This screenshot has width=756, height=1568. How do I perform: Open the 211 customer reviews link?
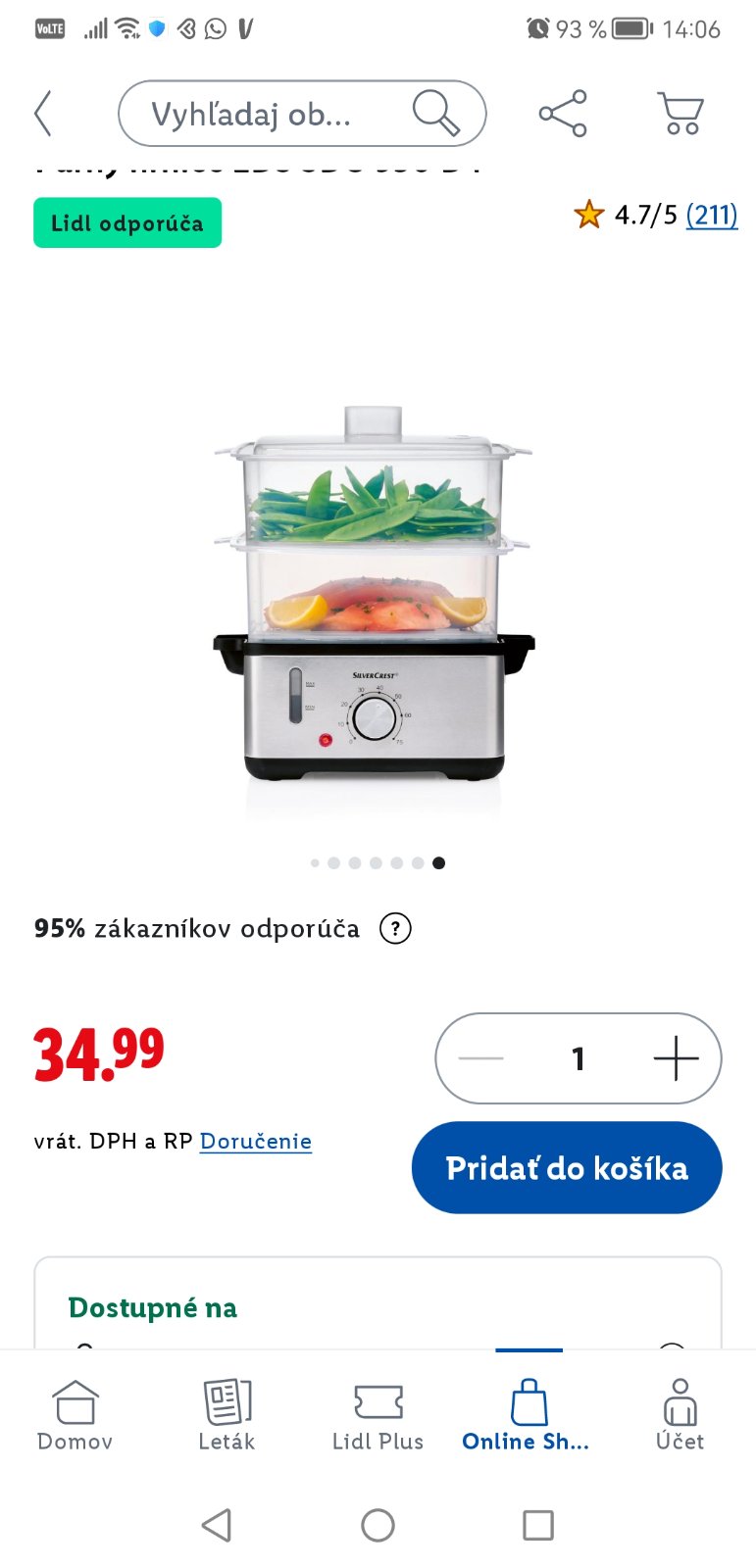point(711,215)
